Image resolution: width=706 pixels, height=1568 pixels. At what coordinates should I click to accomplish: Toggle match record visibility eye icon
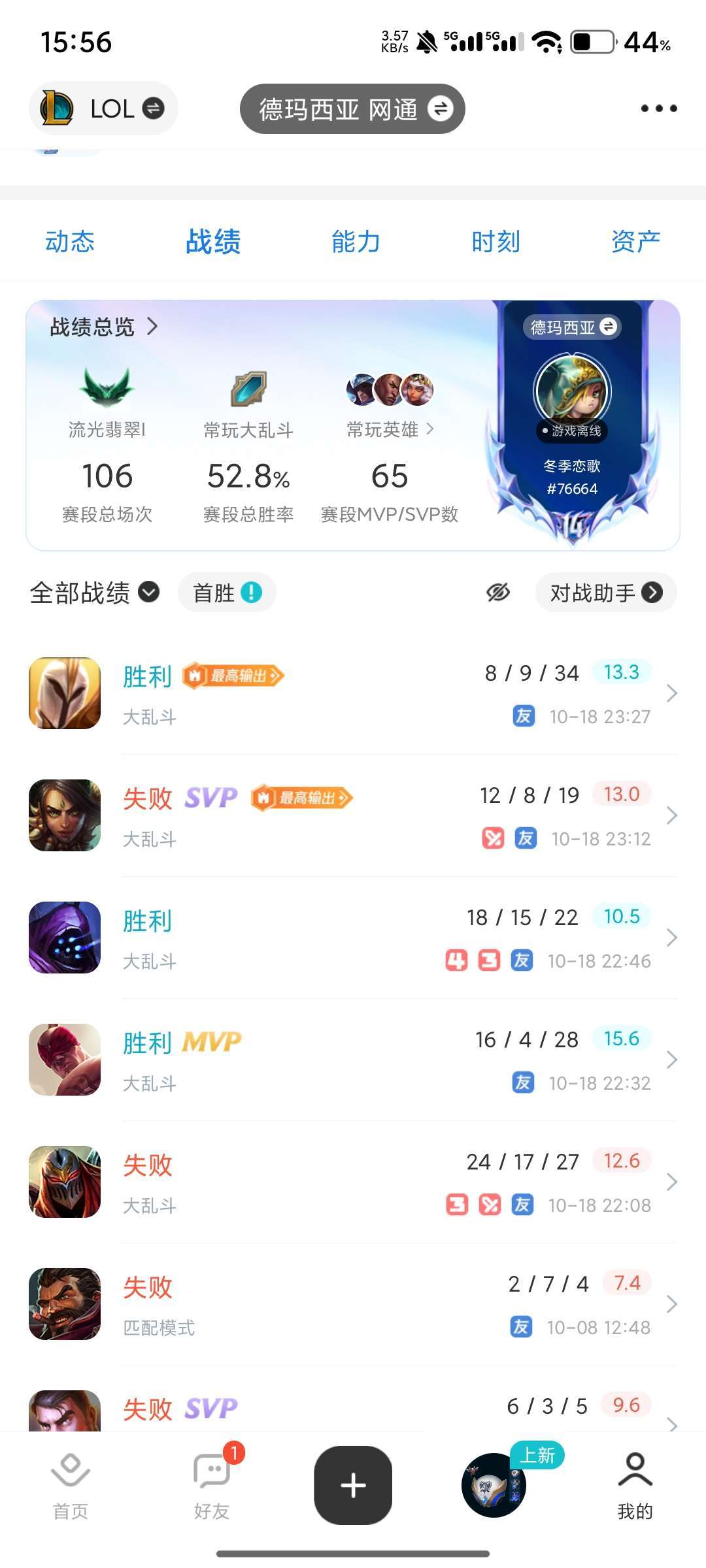coord(498,593)
